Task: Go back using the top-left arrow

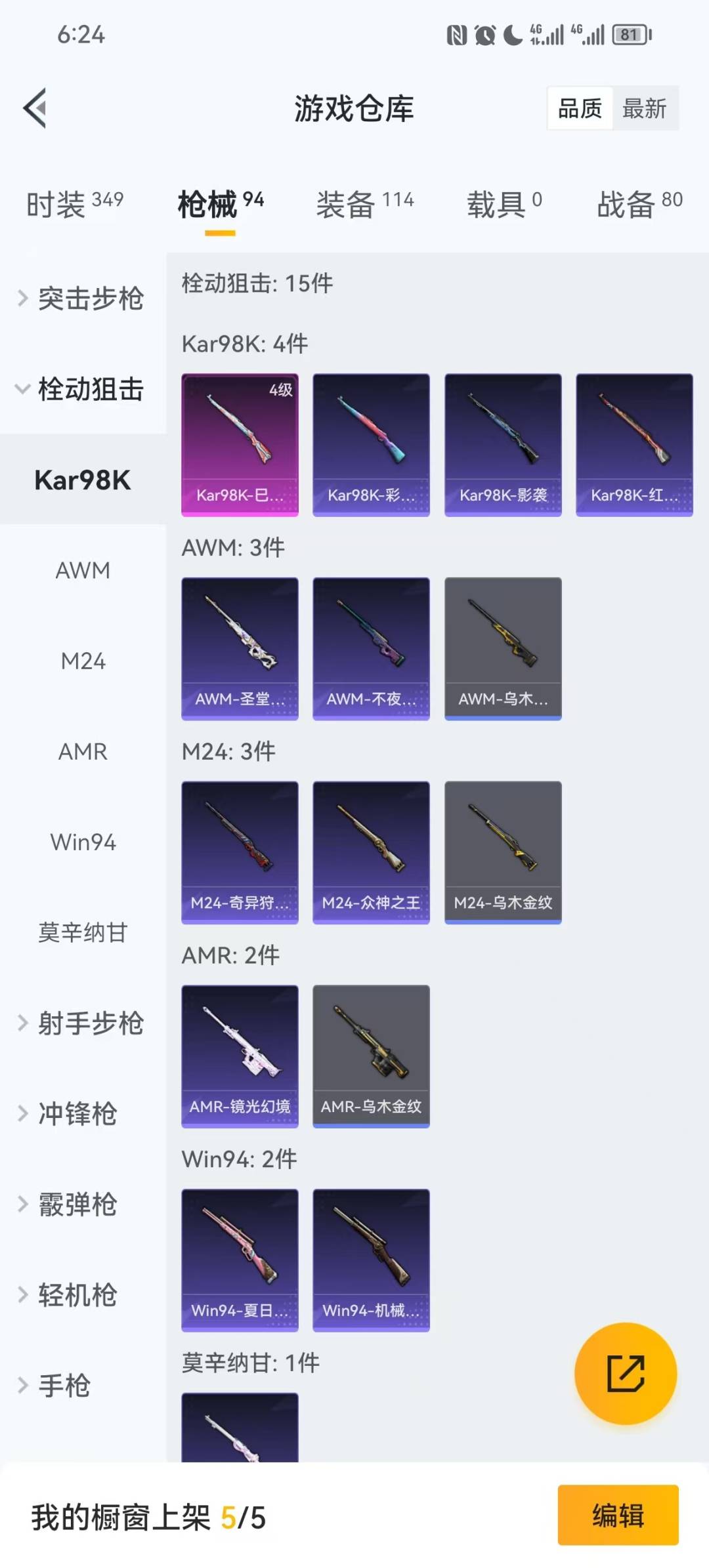Action: [x=35, y=108]
